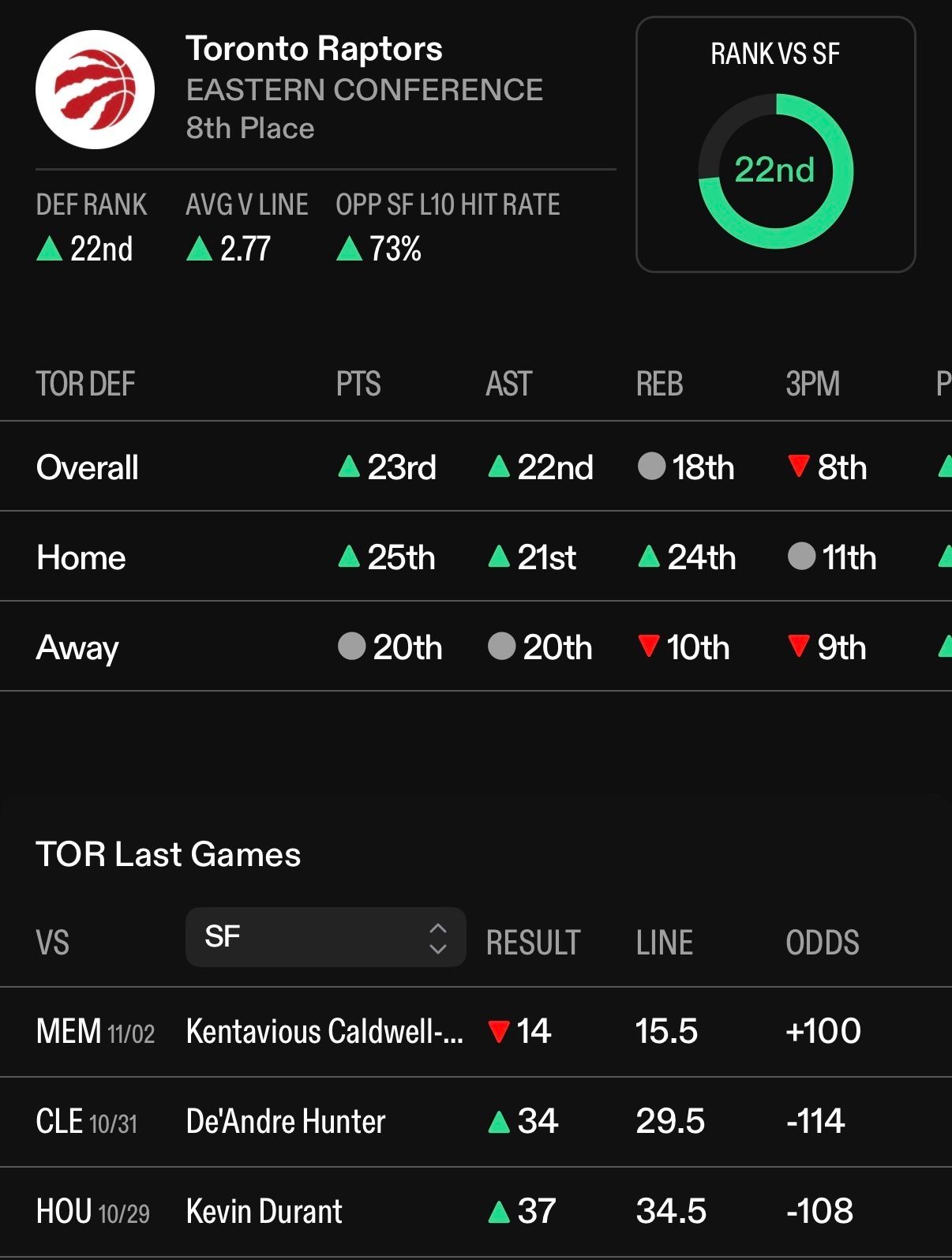Open the SF position dropdown

(x=325, y=937)
